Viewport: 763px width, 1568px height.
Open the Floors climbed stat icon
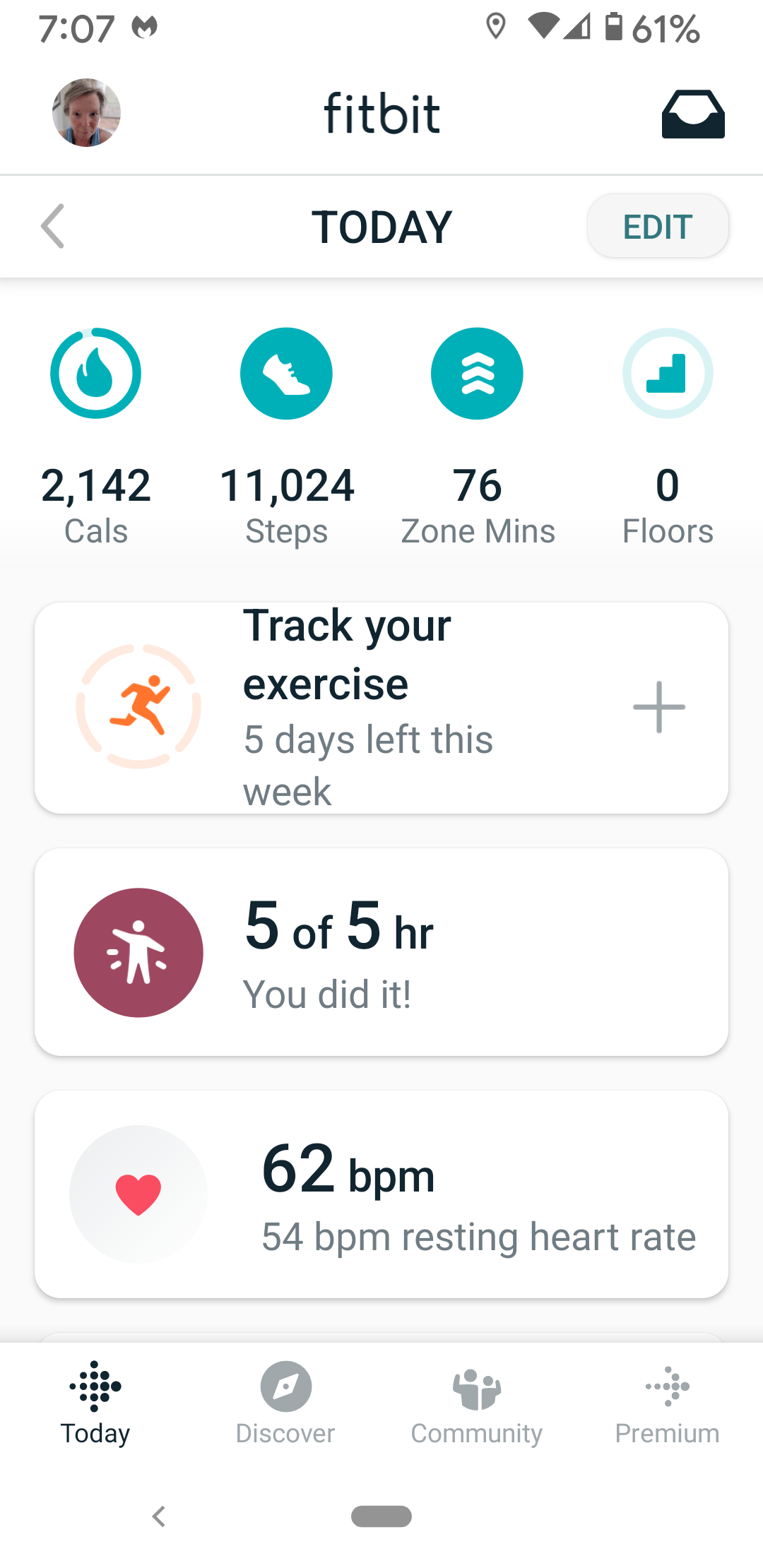[x=668, y=373]
